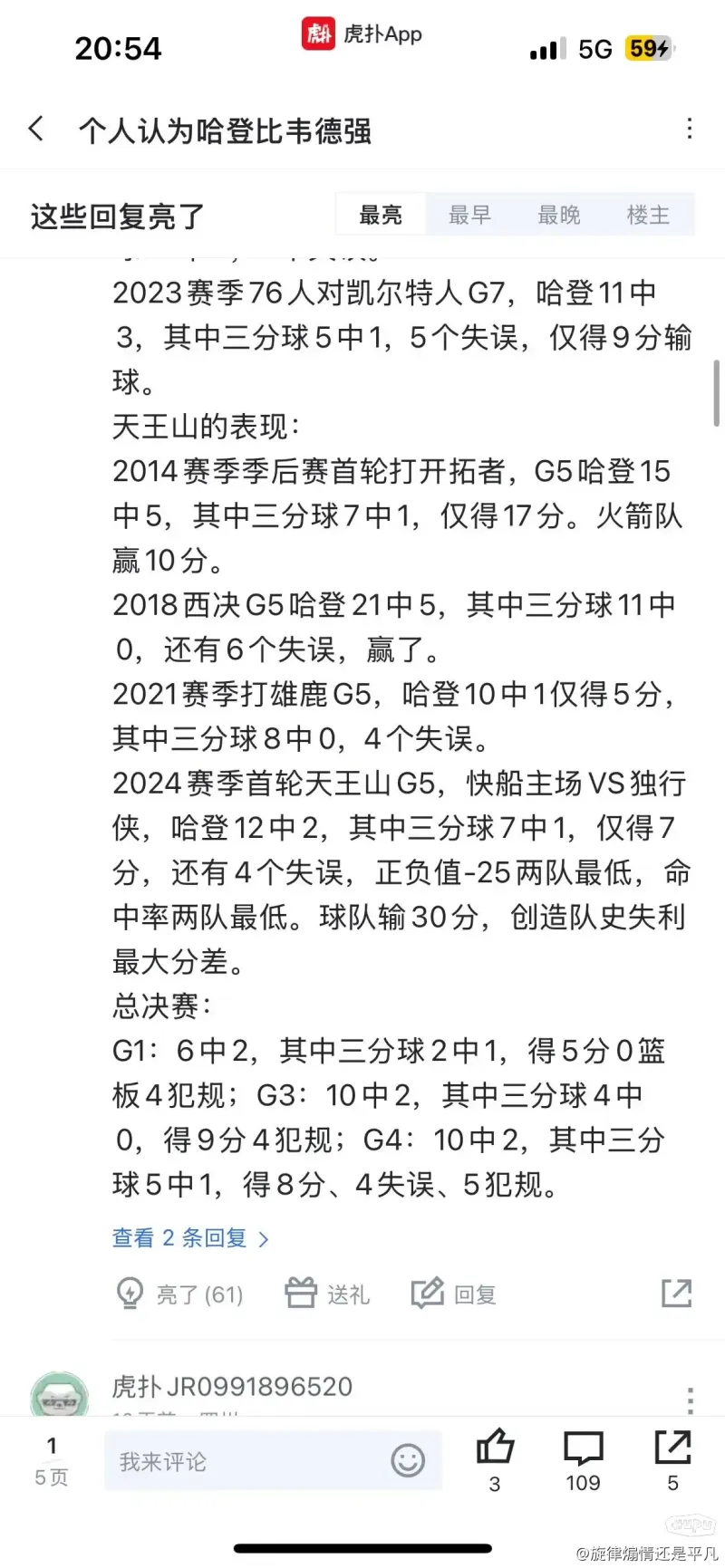Return to 虎扑App via status bar link

(362, 34)
